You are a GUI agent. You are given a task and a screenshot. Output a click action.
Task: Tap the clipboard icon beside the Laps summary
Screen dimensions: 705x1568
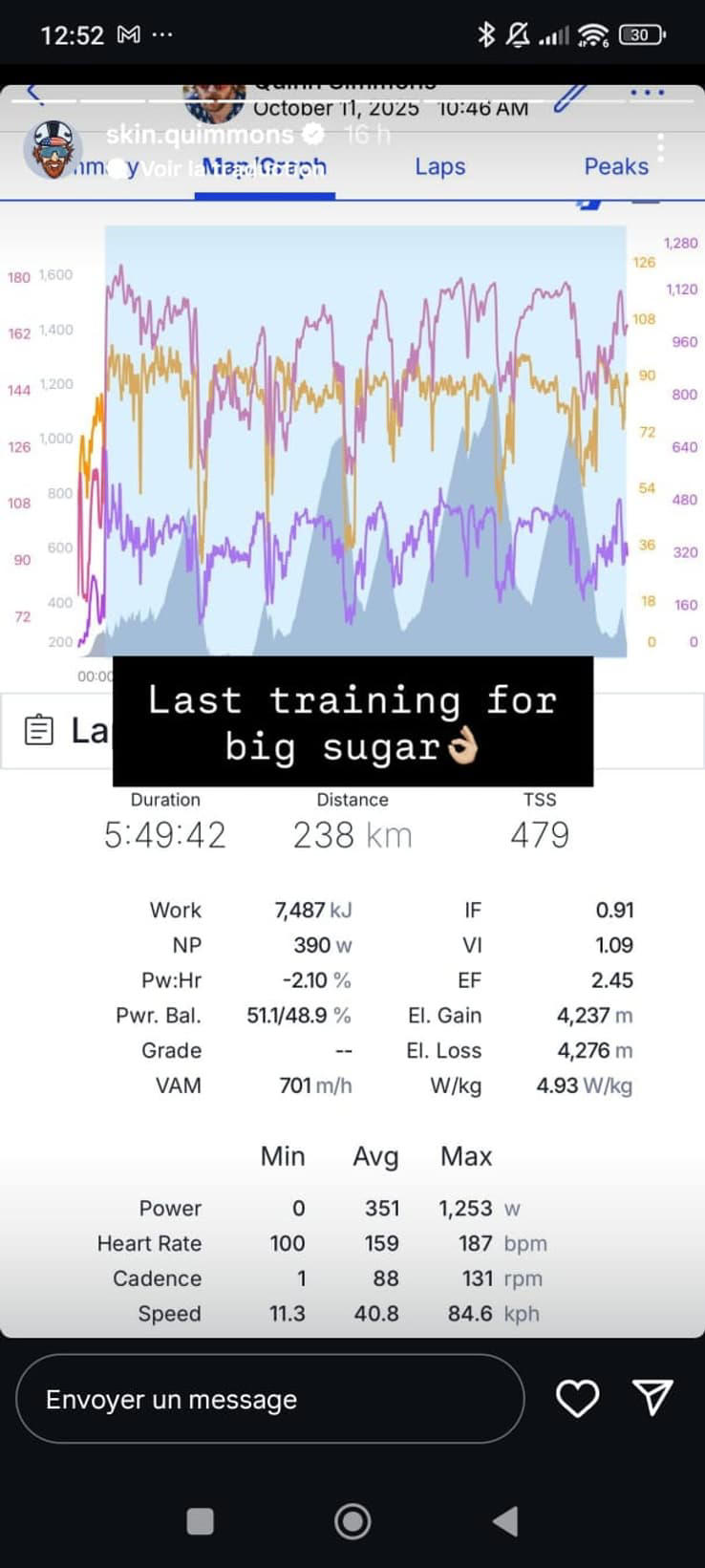click(38, 730)
